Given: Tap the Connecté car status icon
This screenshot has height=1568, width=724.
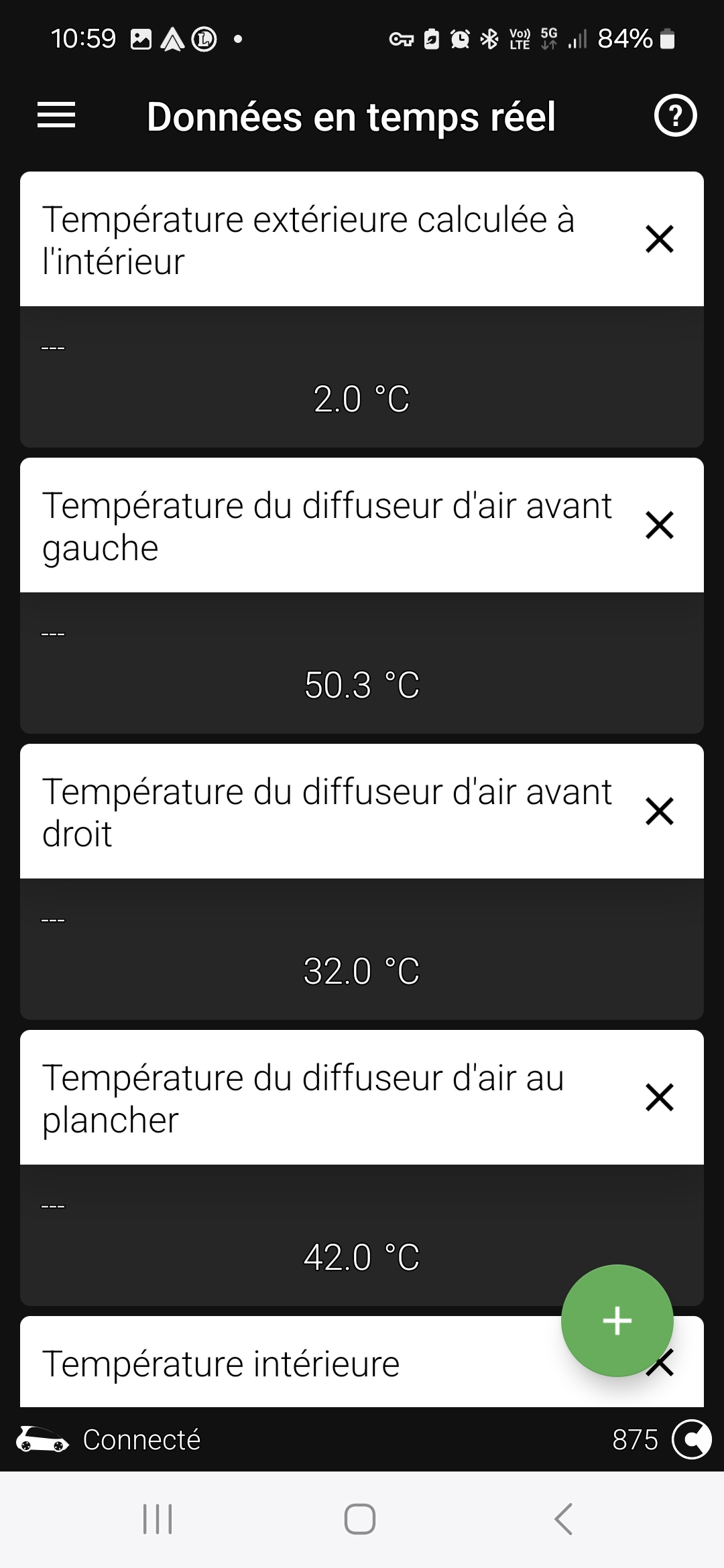Looking at the screenshot, I should [x=43, y=1439].
